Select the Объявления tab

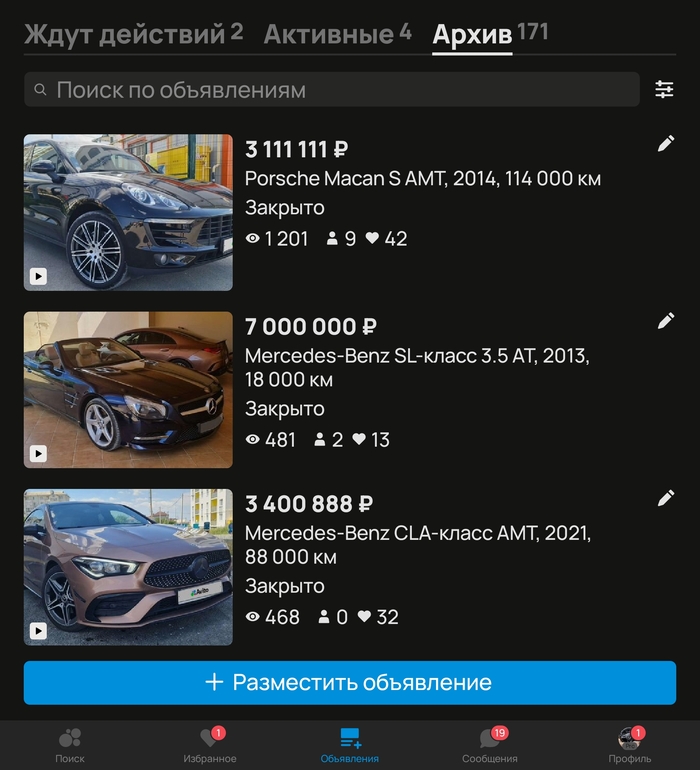coord(350,745)
